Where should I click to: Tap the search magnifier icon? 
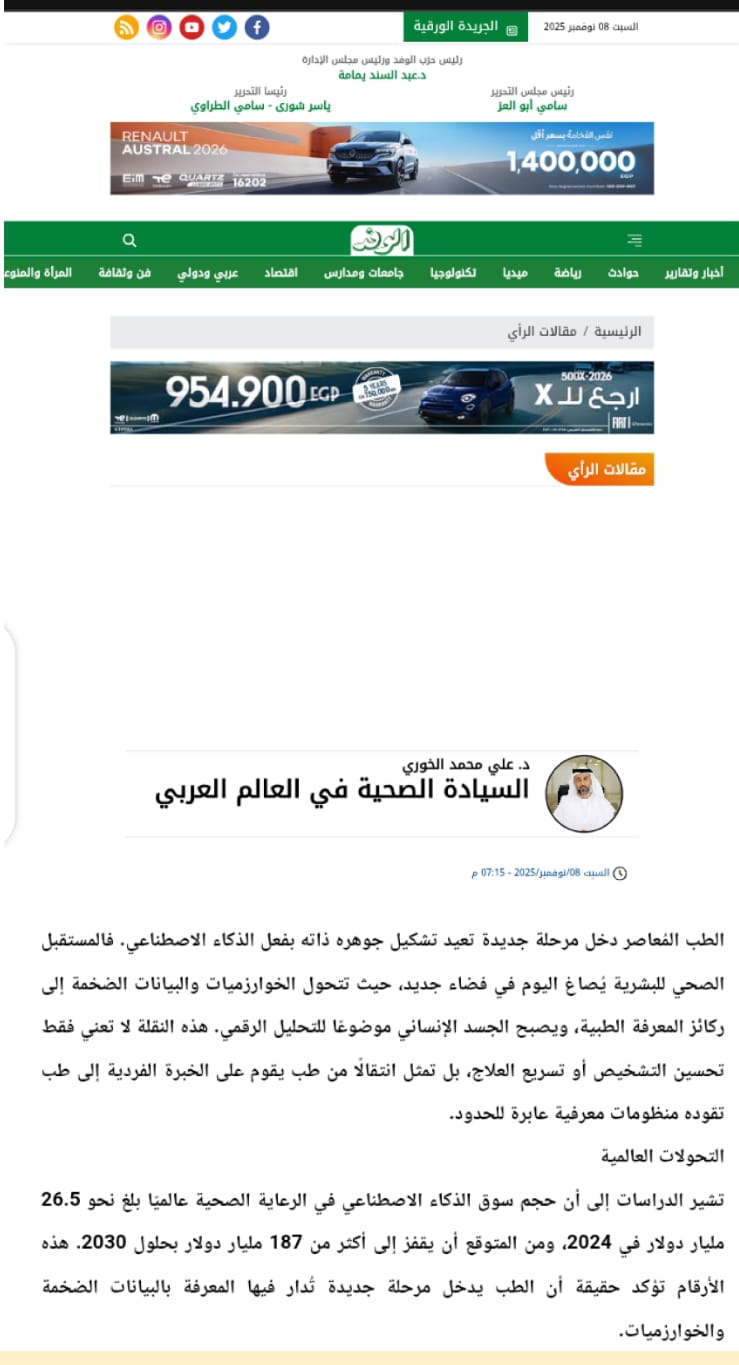tap(129, 241)
